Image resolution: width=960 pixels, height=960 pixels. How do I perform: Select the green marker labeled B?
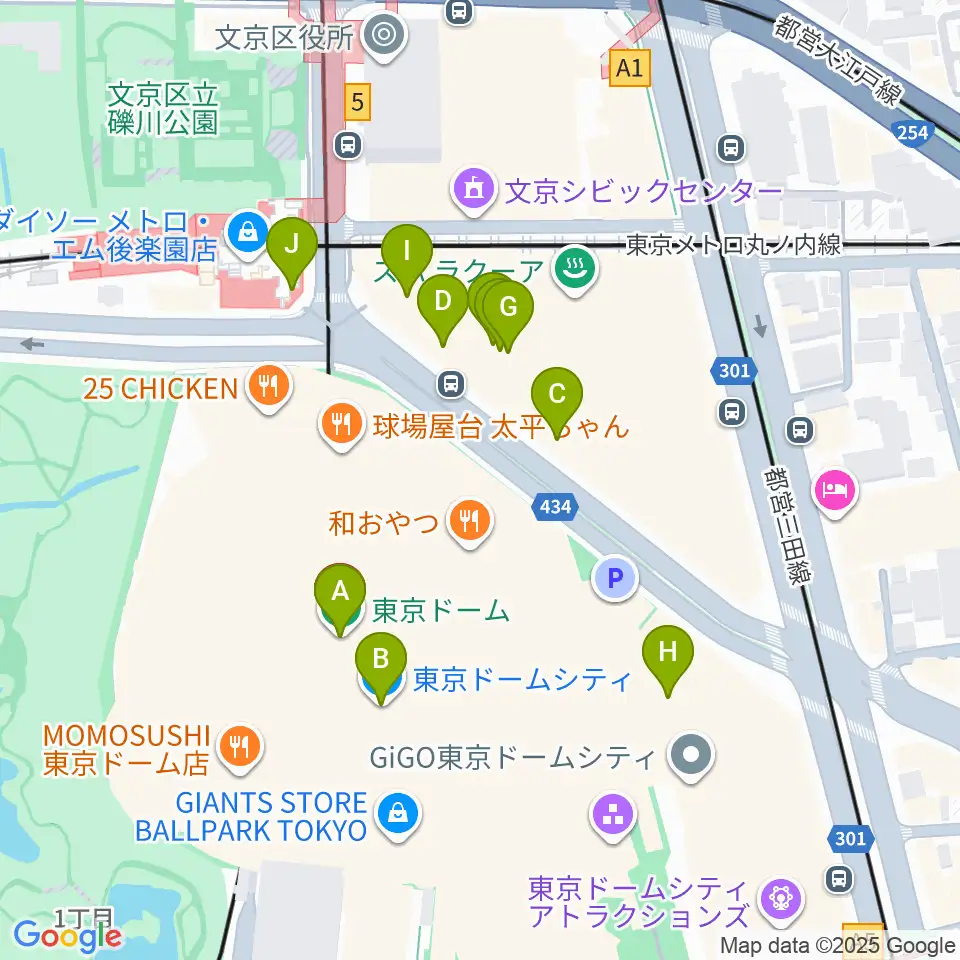click(381, 663)
